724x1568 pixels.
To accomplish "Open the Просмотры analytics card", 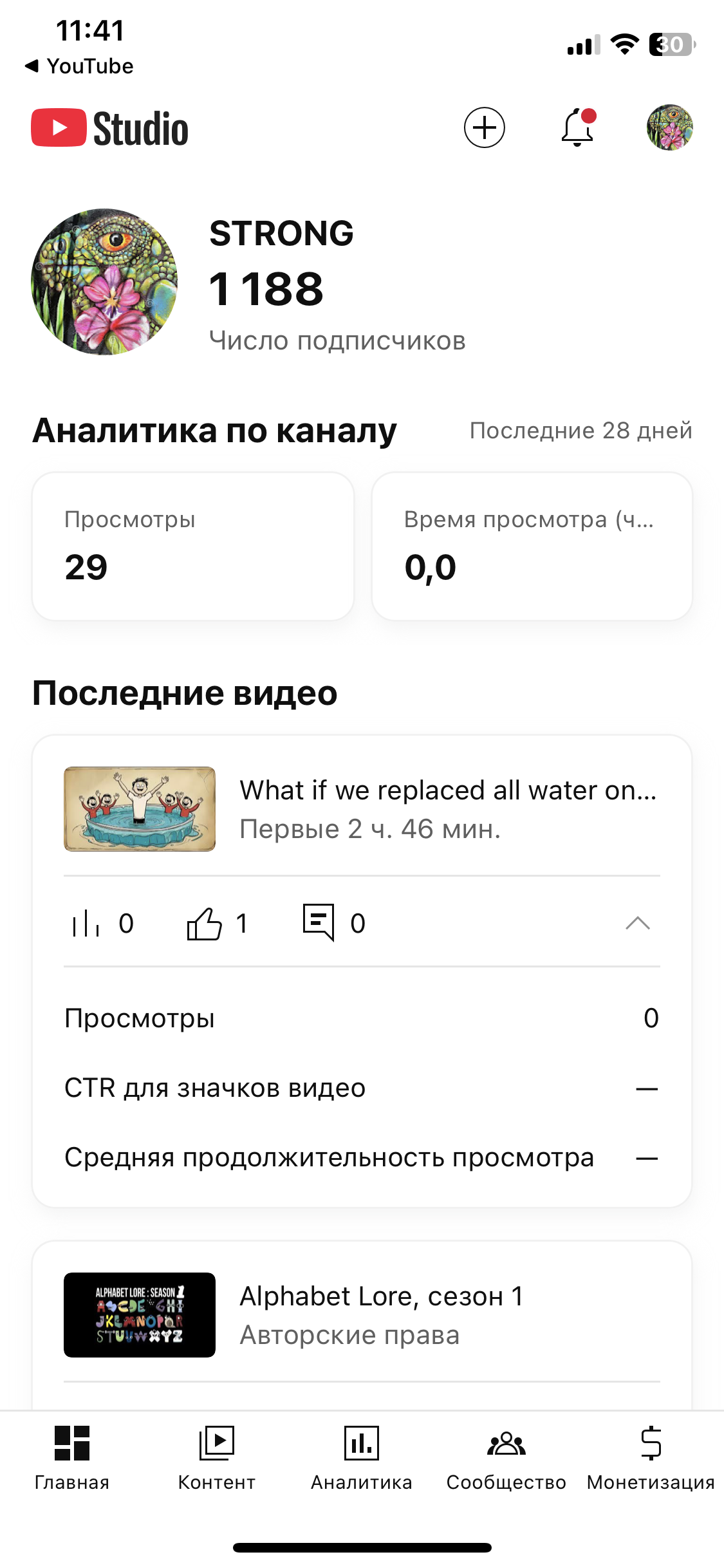I will [193, 546].
